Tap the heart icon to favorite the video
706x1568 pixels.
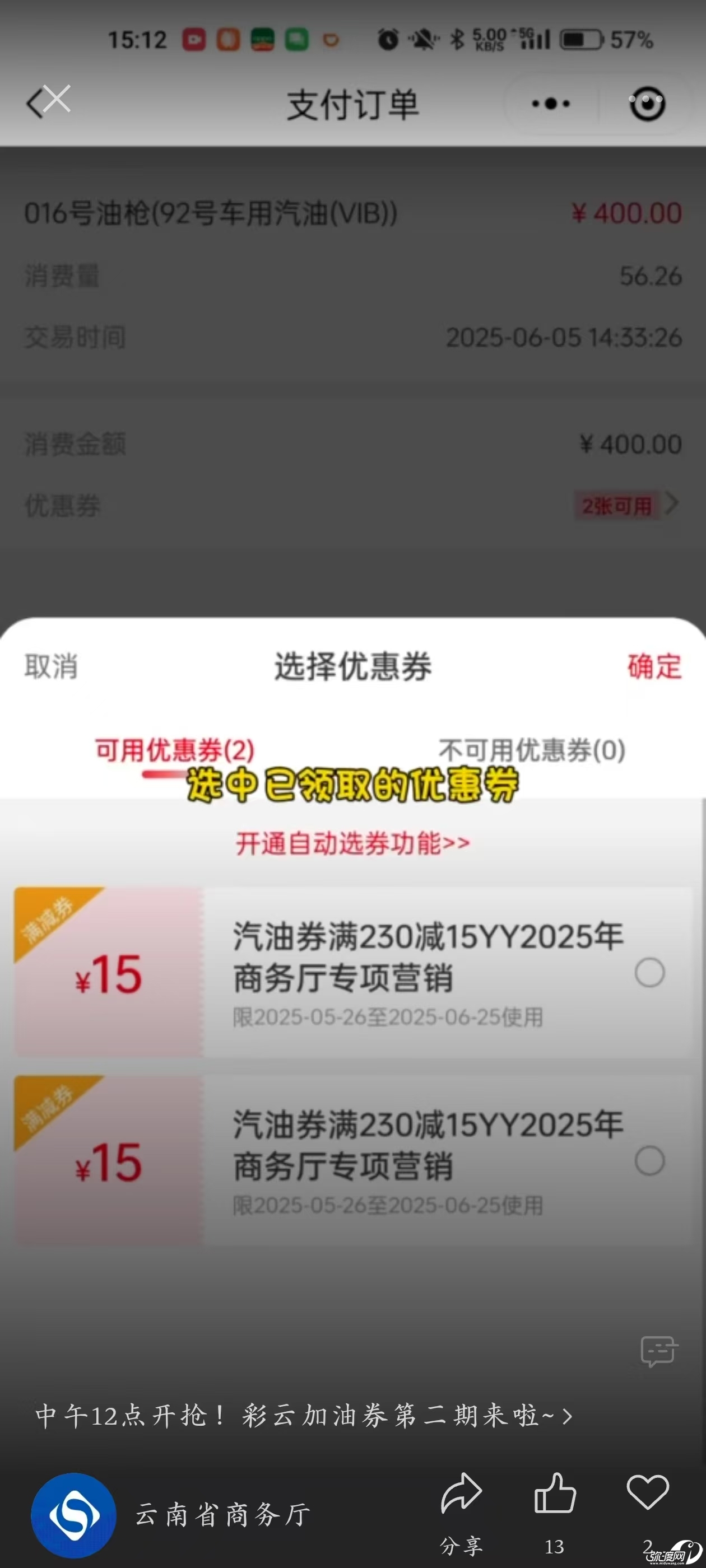click(648, 1492)
